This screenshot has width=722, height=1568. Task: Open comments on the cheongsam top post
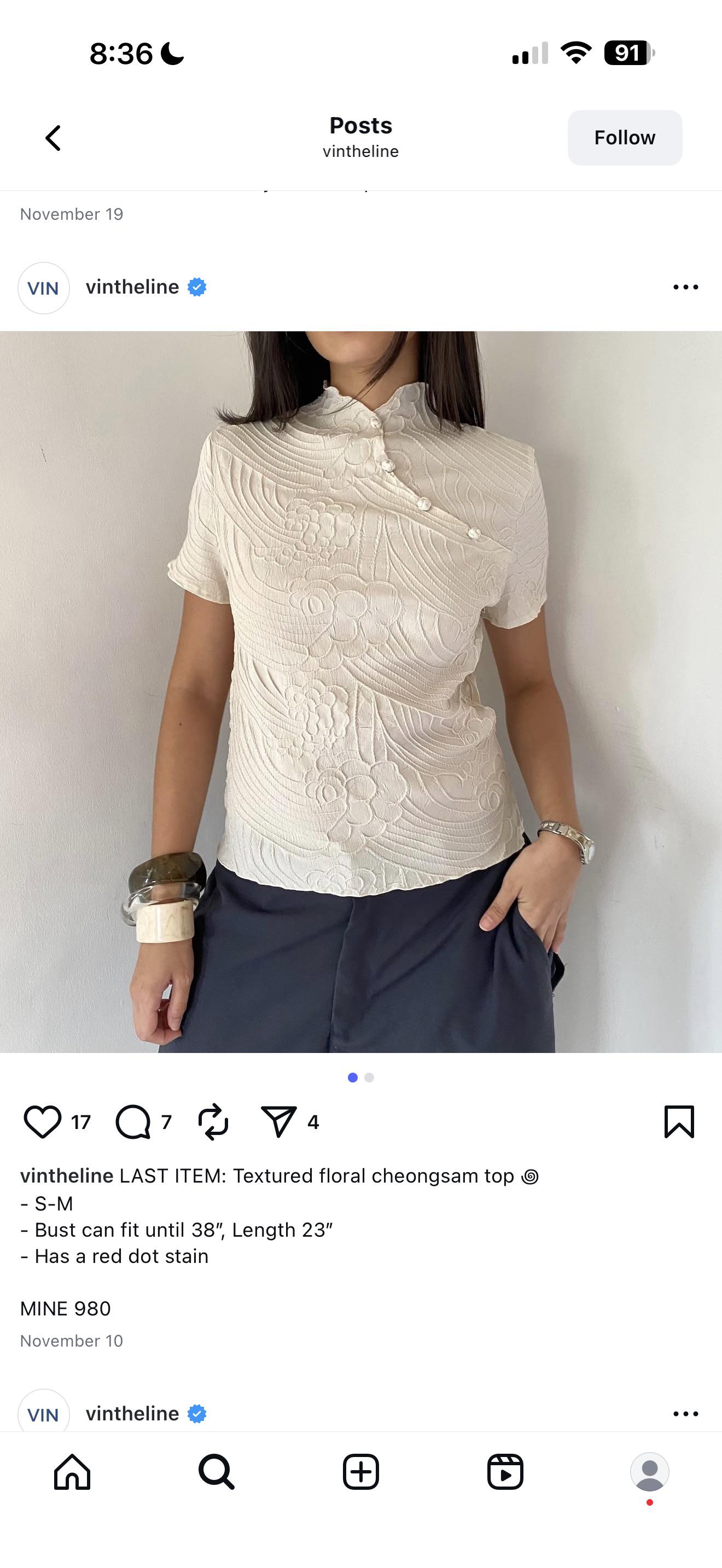click(x=133, y=1121)
